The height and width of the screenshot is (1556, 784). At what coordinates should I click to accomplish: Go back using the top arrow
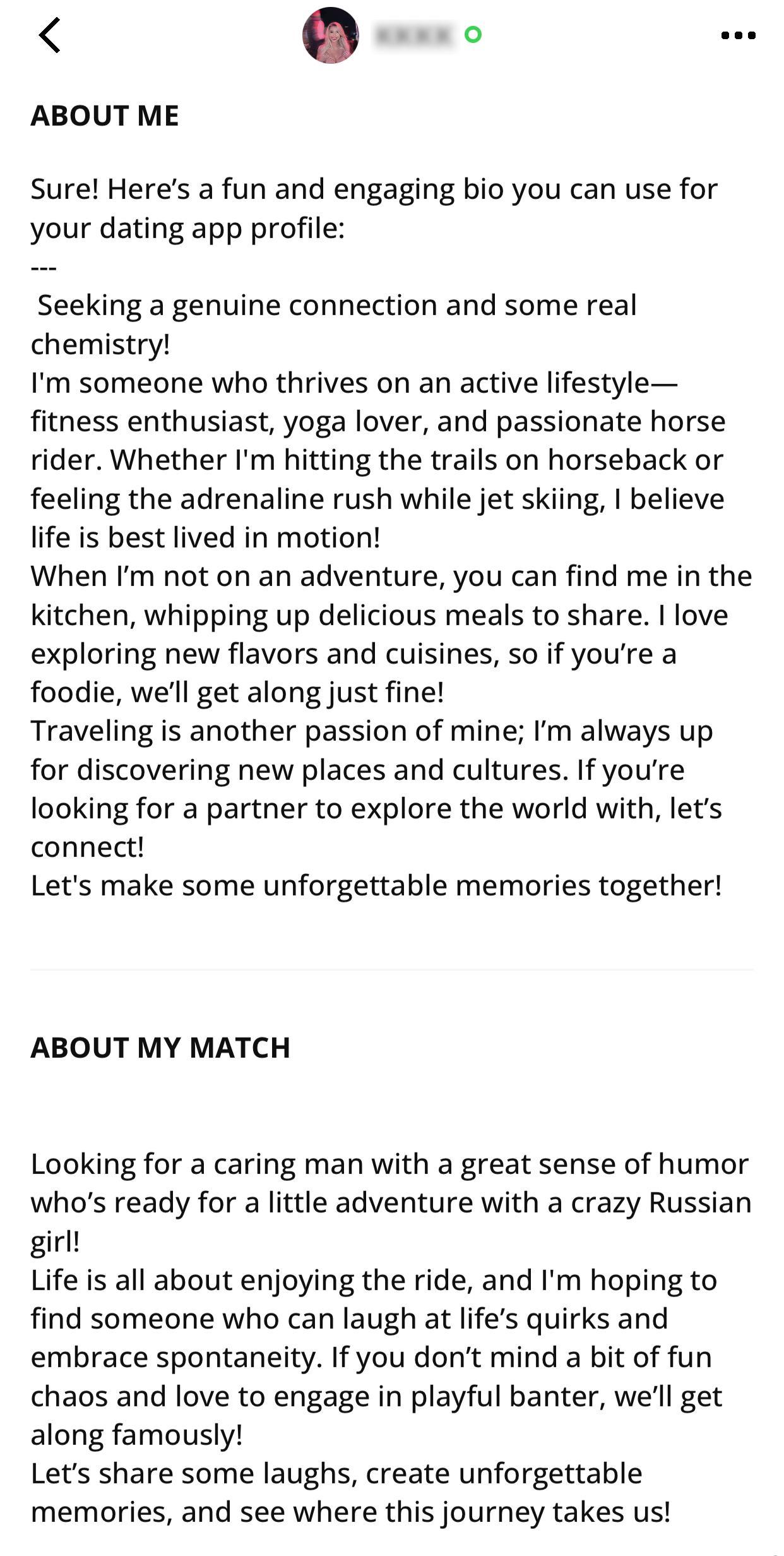(x=49, y=35)
